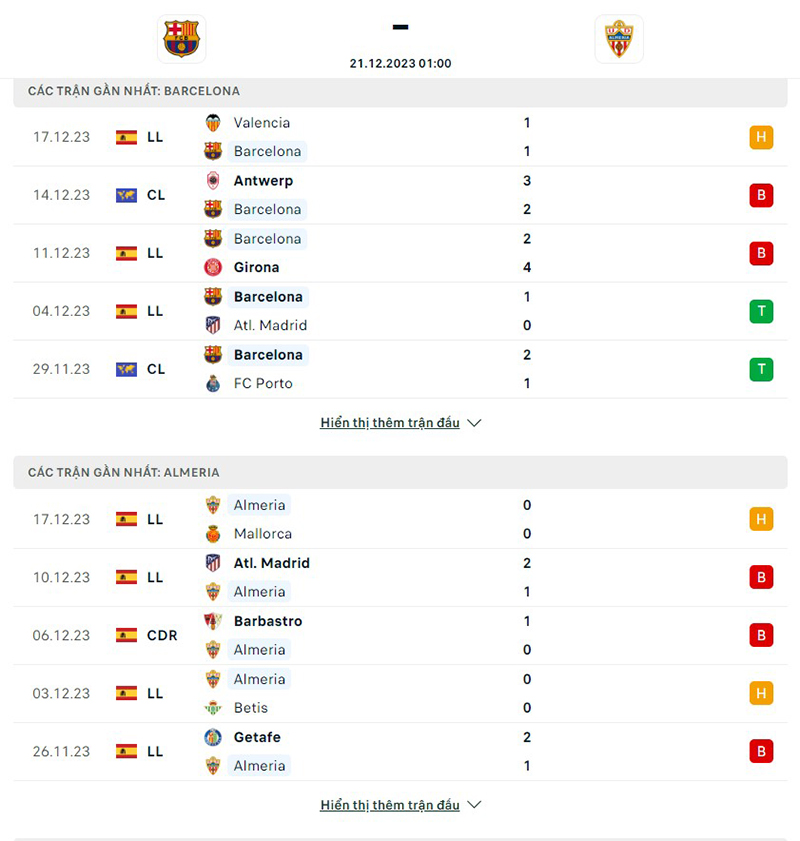Click the Barcelona club crest at the top
Screen dimensions: 800x841
click(x=181, y=38)
